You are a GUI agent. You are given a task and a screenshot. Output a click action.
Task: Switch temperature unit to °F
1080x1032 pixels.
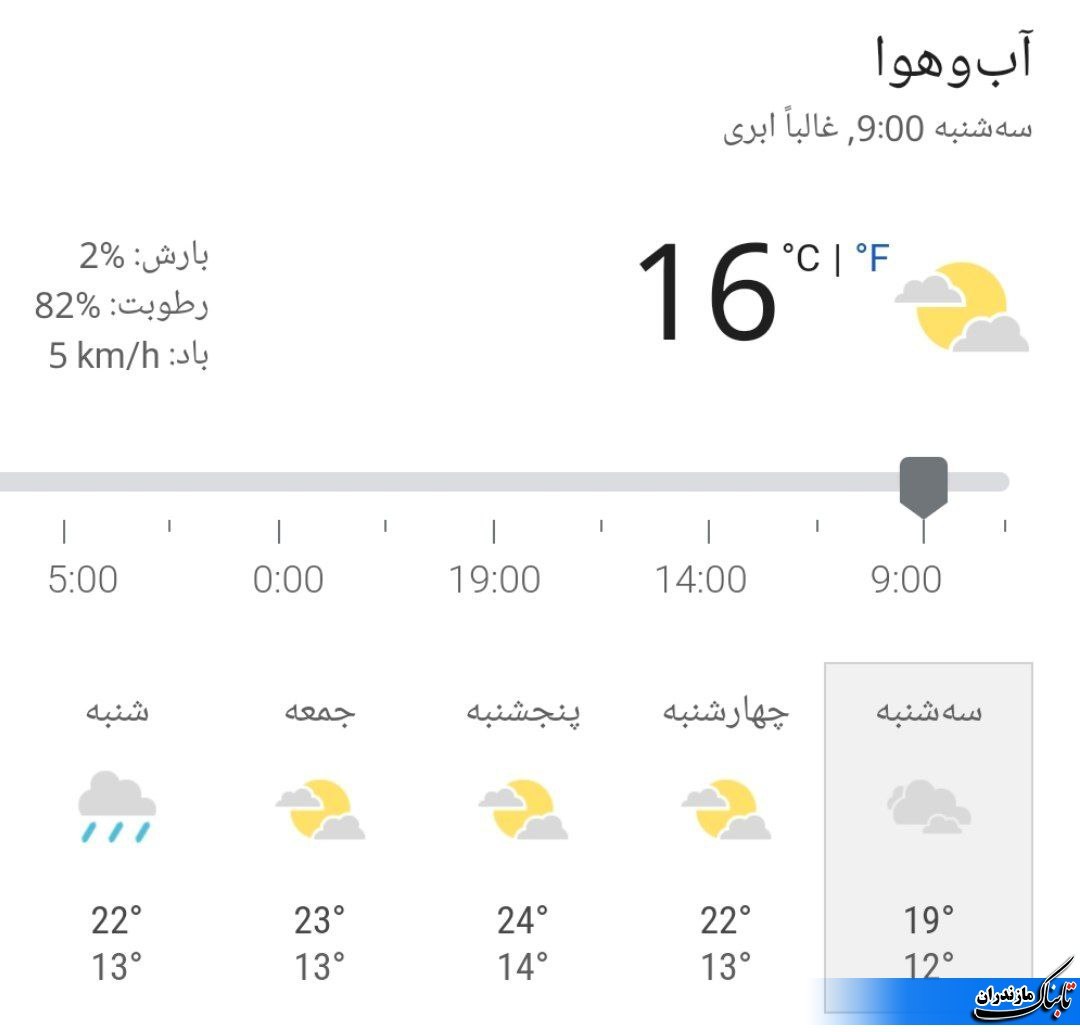click(x=872, y=259)
